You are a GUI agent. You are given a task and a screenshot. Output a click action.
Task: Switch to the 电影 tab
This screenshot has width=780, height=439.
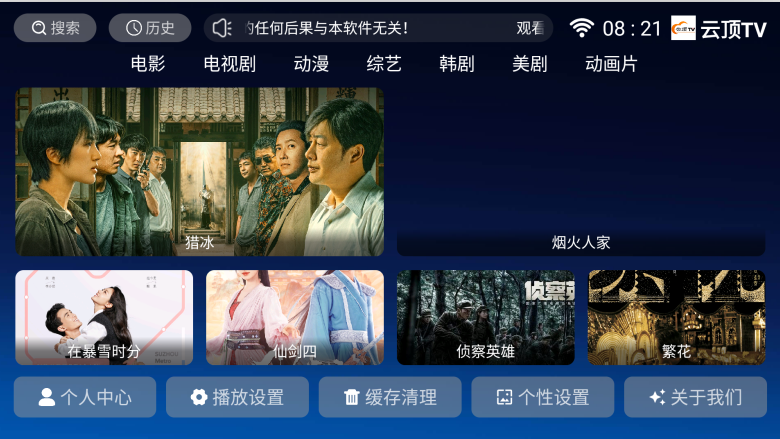tap(148, 64)
